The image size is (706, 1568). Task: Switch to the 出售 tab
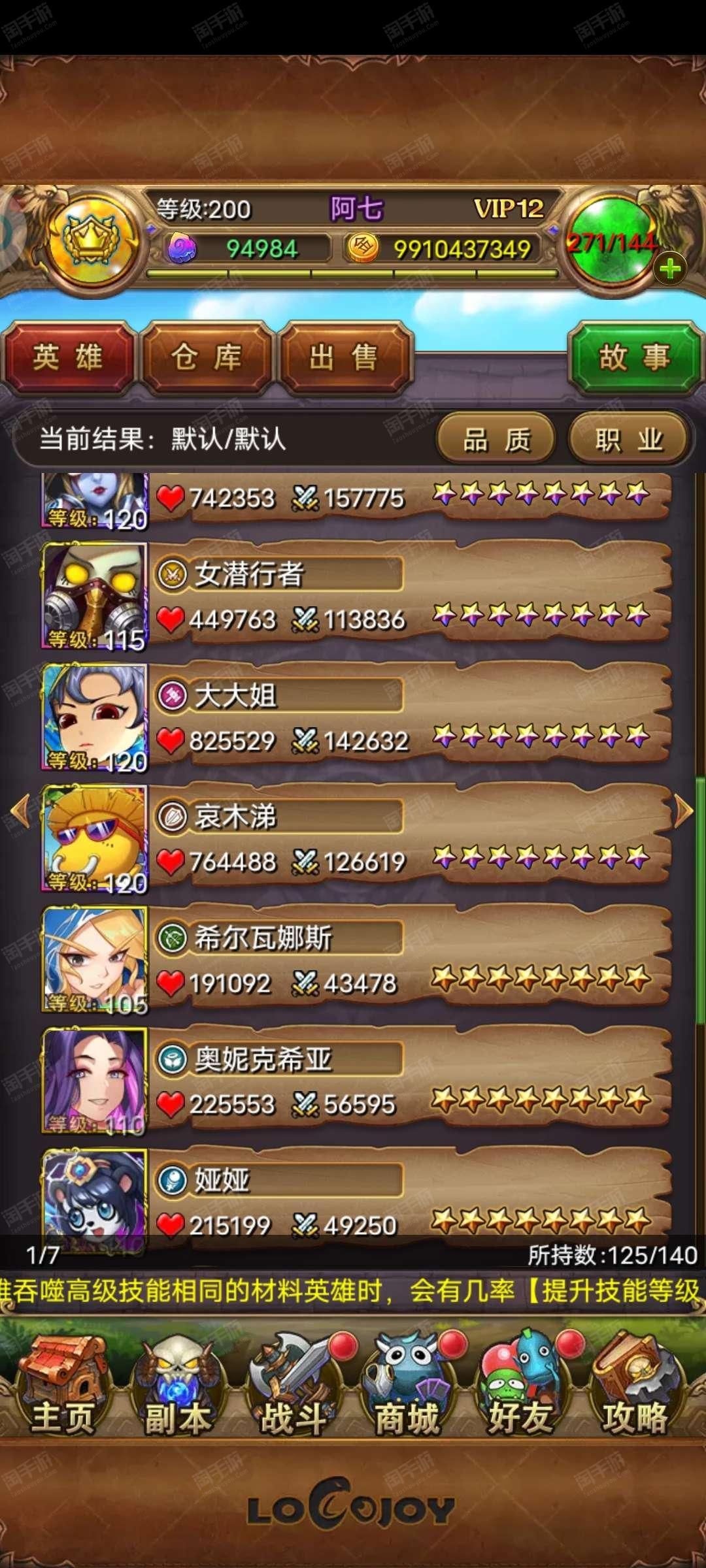[x=345, y=358]
